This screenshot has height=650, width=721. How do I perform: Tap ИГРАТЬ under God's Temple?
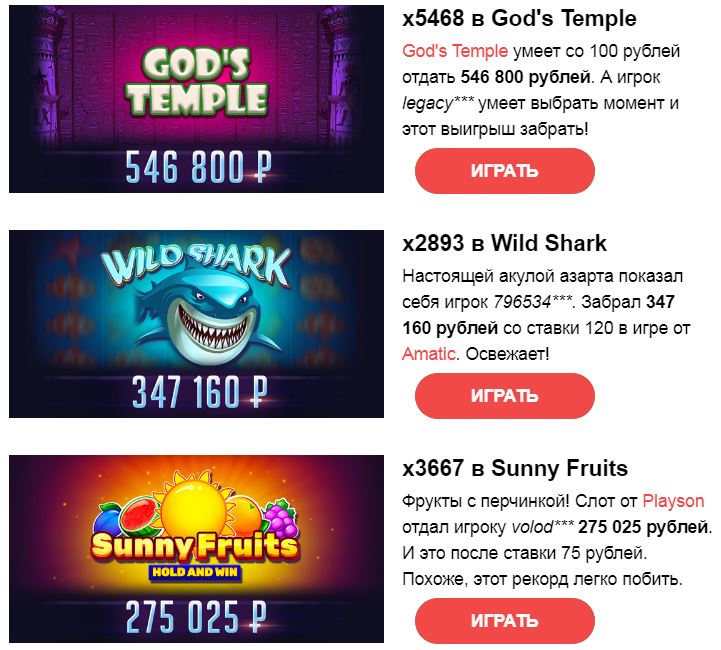[x=504, y=171]
